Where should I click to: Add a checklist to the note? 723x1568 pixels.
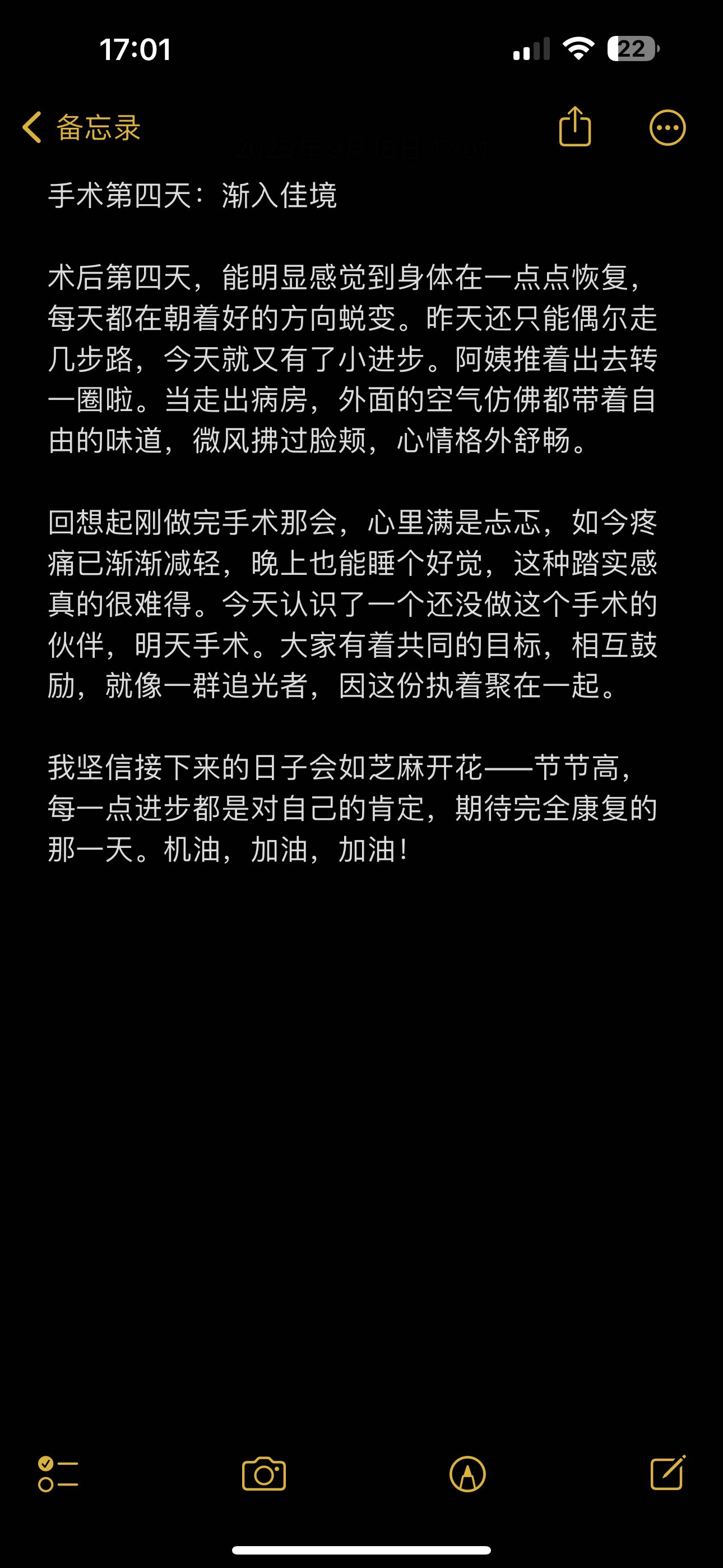click(x=58, y=1474)
